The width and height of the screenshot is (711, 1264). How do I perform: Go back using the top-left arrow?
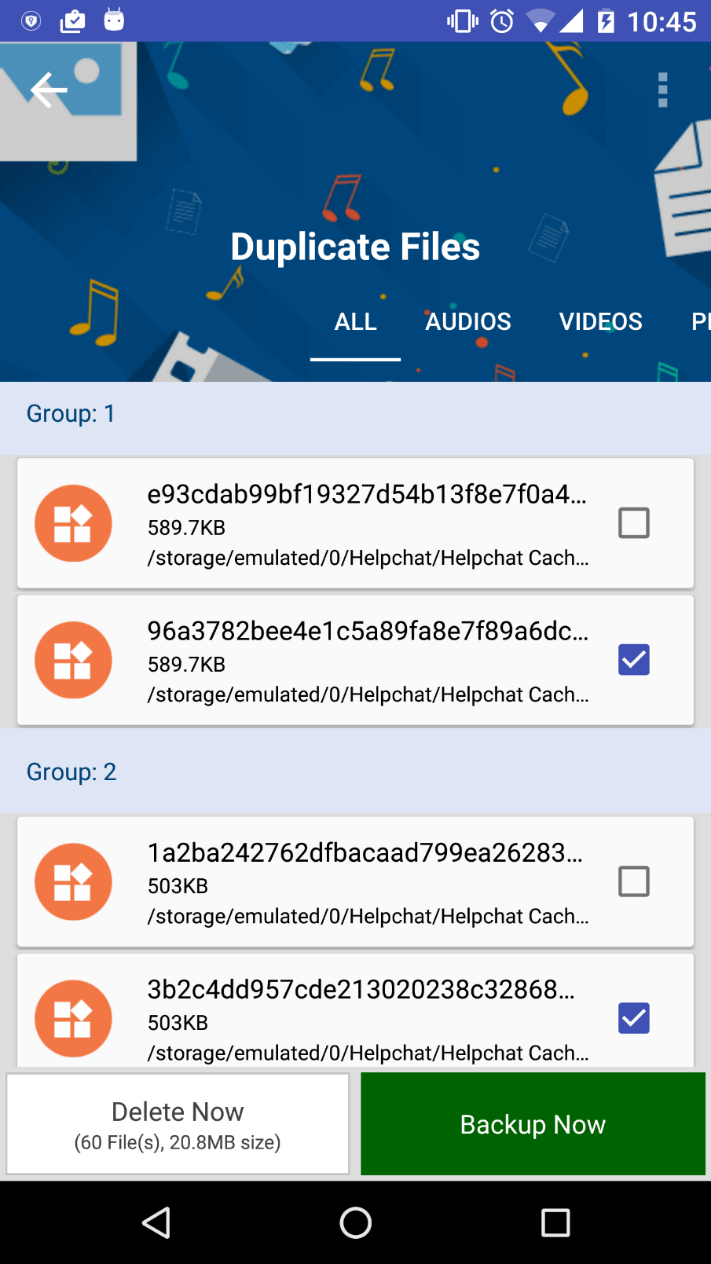coord(48,91)
